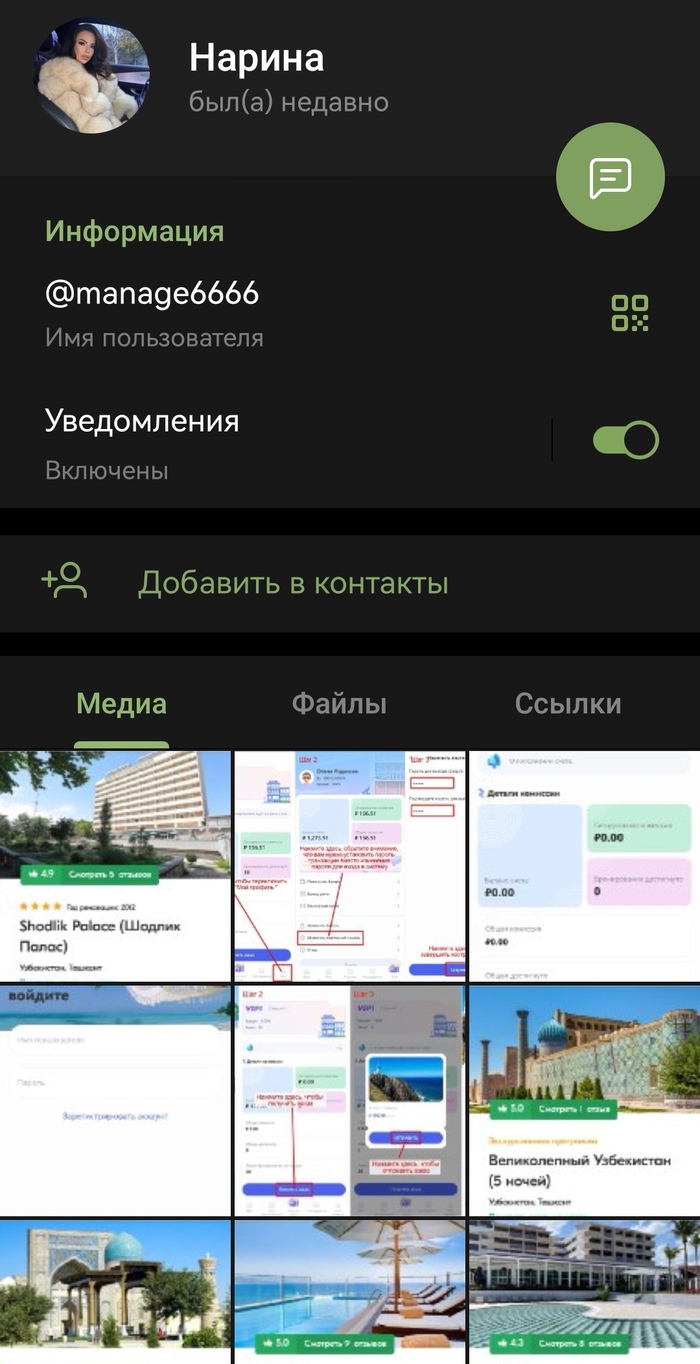The height and width of the screenshot is (1364, 700).
Task: Tap Добавить в контакты
Action: point(292,583)
